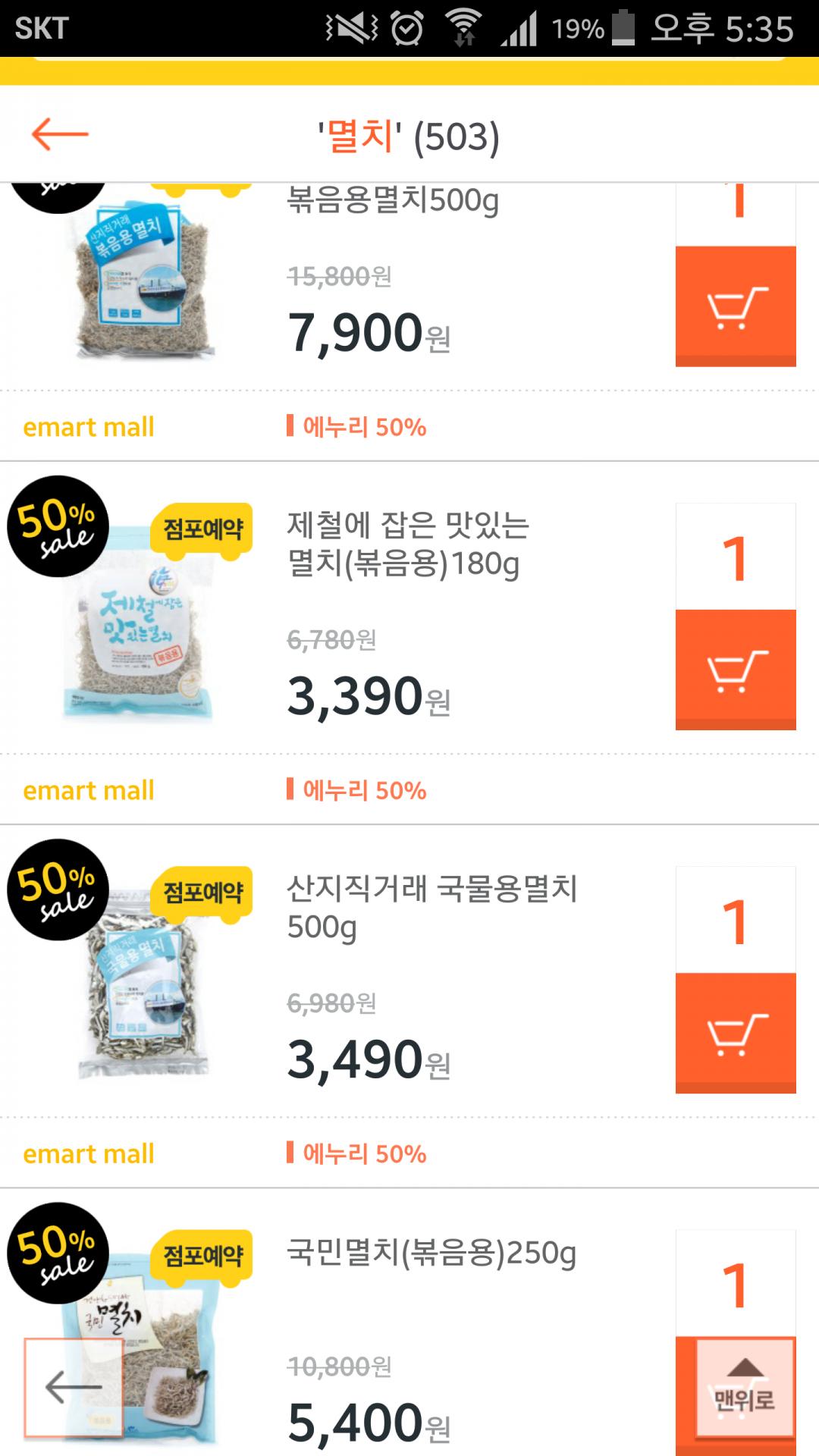
Task: Open product 제철에 잡은 맛있는 멸치(볶음용)180g
Action: [408, 544]
